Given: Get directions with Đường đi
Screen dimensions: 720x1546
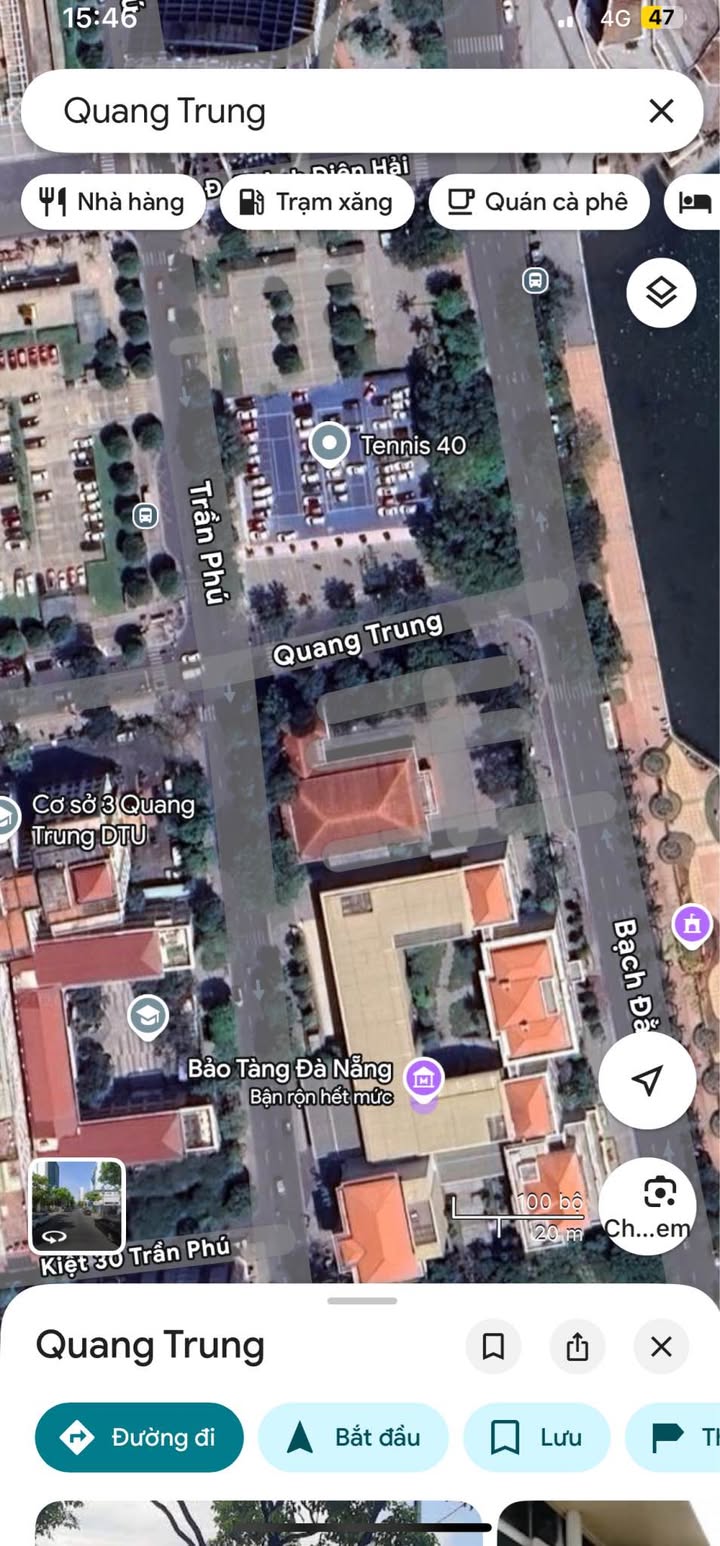Looking at the screenshot, I should [x=139, y=1437].
